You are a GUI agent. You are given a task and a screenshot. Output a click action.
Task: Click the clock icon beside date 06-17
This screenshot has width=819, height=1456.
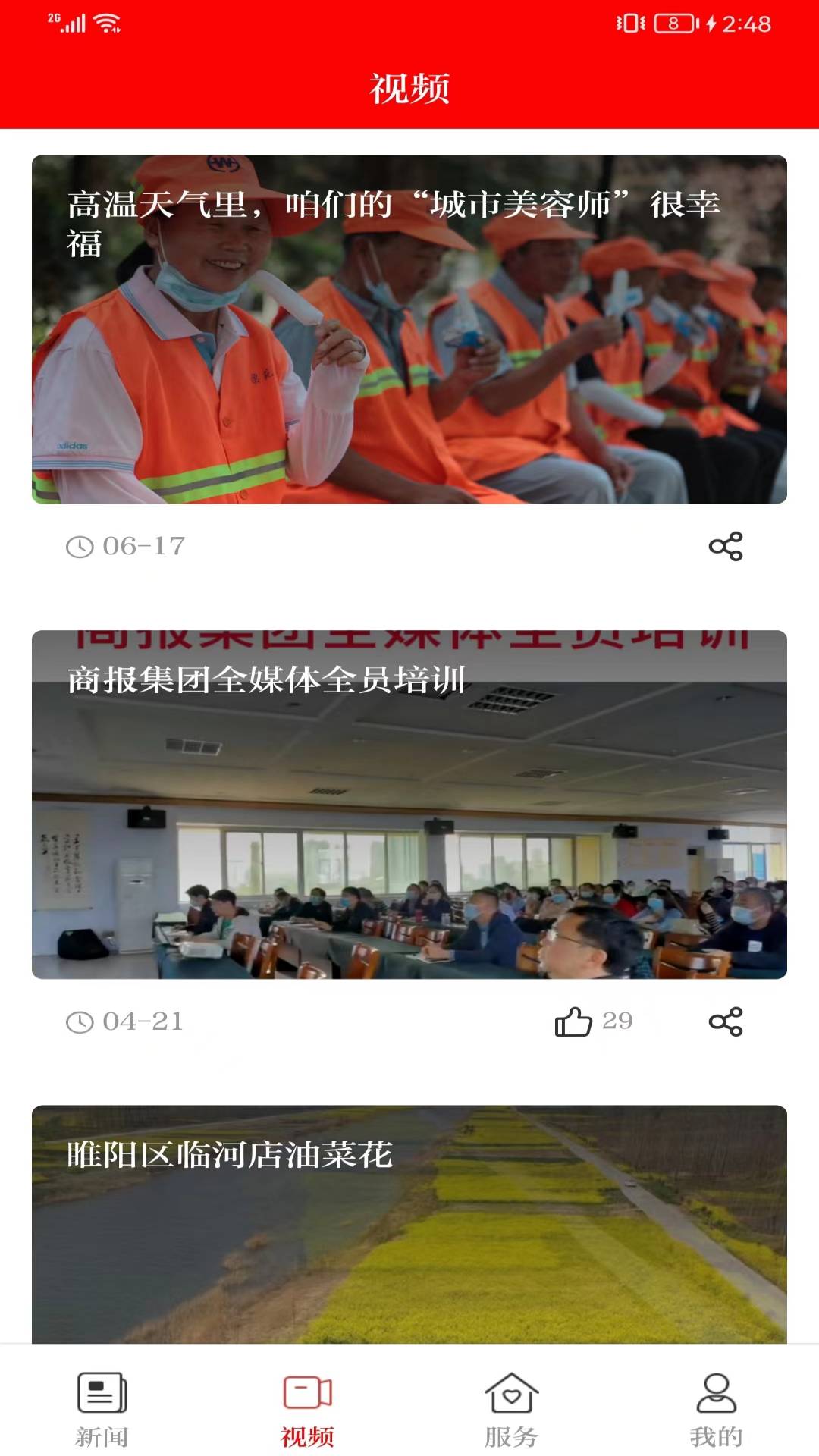[x=80, y=548]
